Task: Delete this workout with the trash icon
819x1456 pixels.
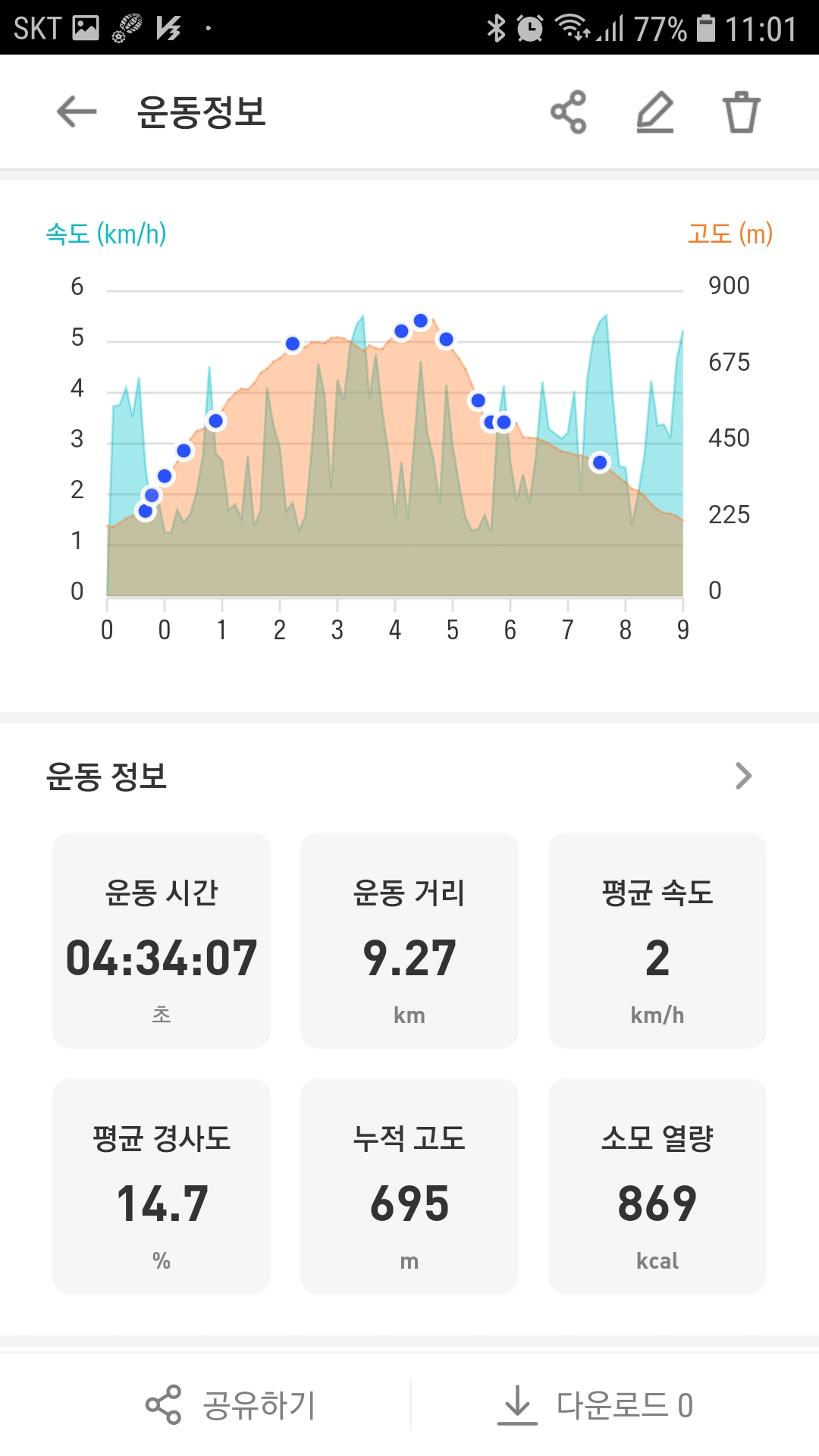Action: coord(741,112)
